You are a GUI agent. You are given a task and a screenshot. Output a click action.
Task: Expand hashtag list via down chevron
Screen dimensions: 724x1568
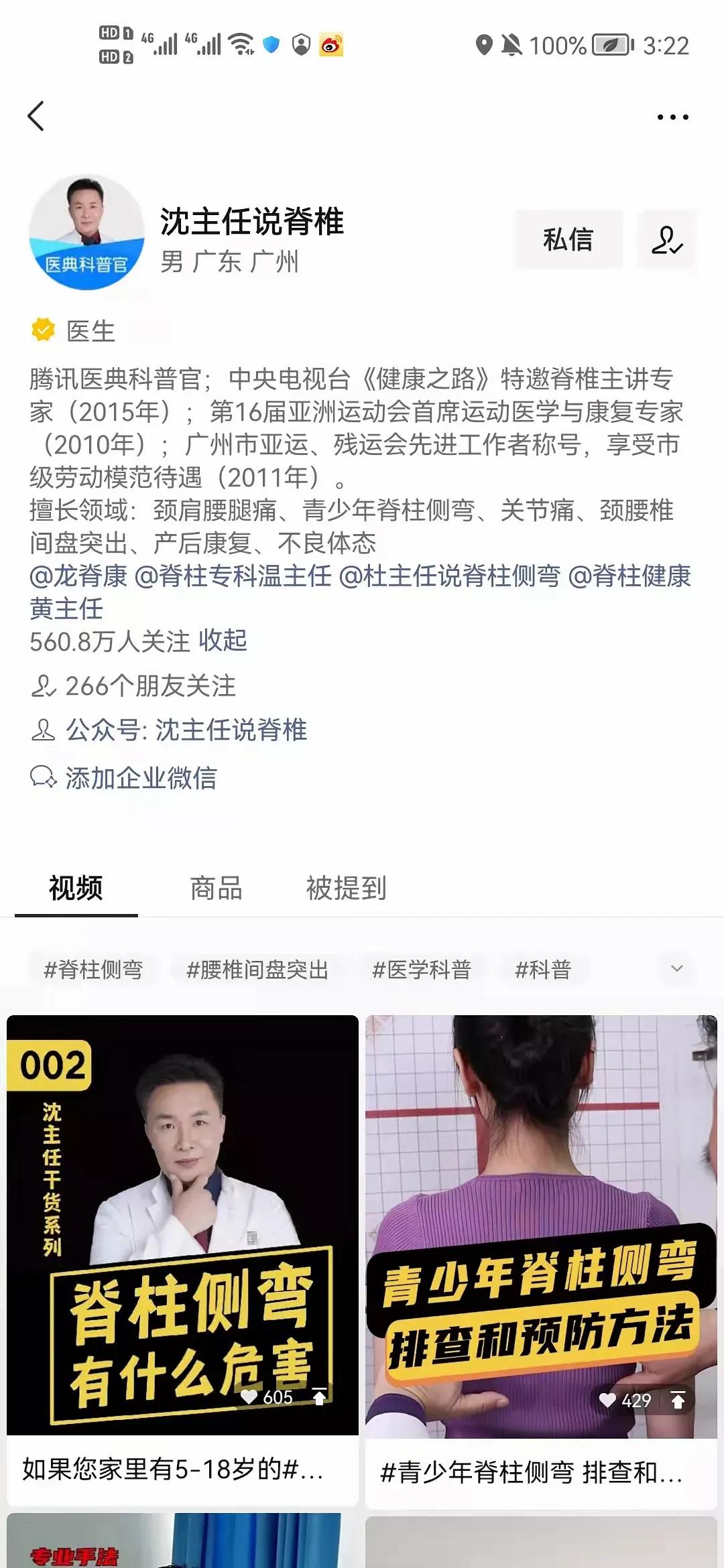[x=676, y=968]
